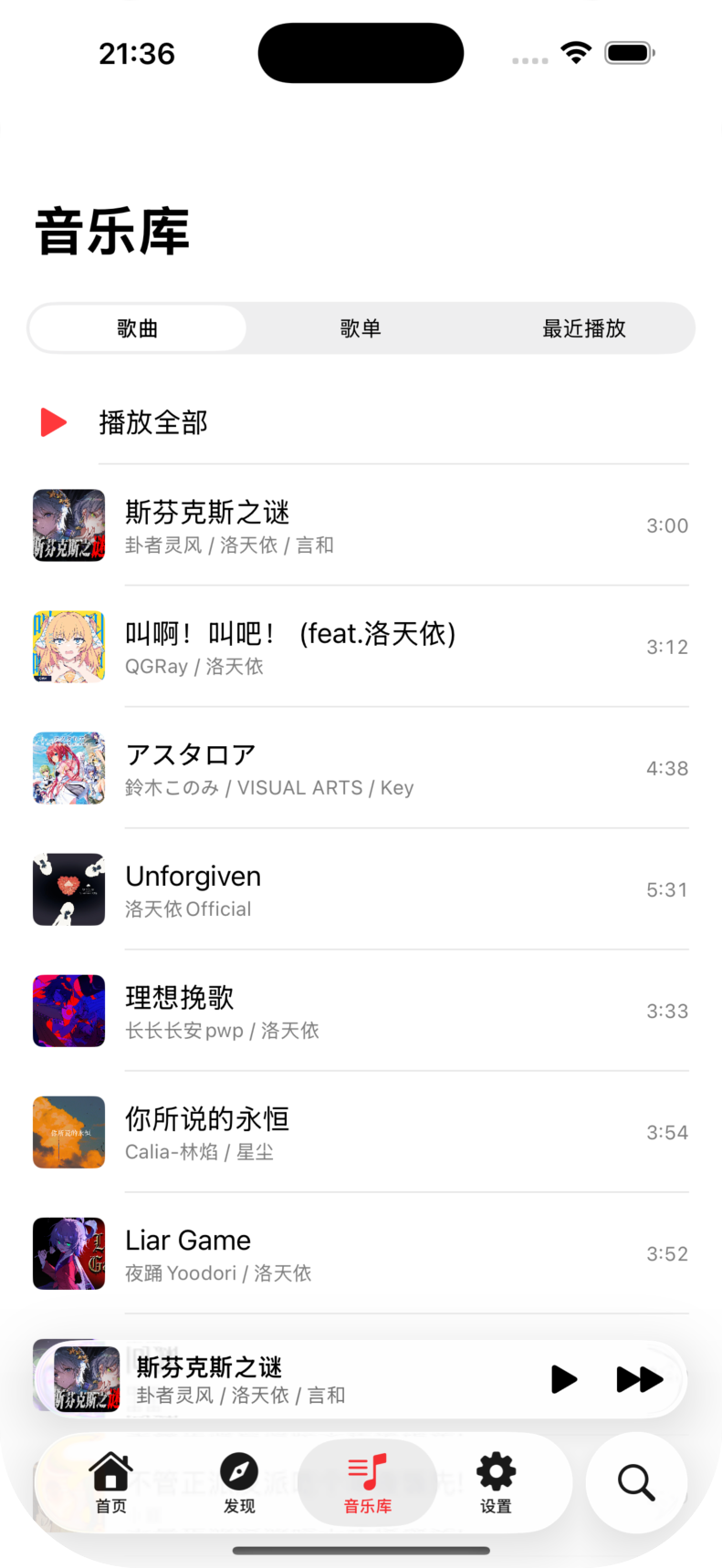This screenshot has width=722, height=1568.
Task: Select the 音乐库 tab
Action: click(x=368, y=1482)
